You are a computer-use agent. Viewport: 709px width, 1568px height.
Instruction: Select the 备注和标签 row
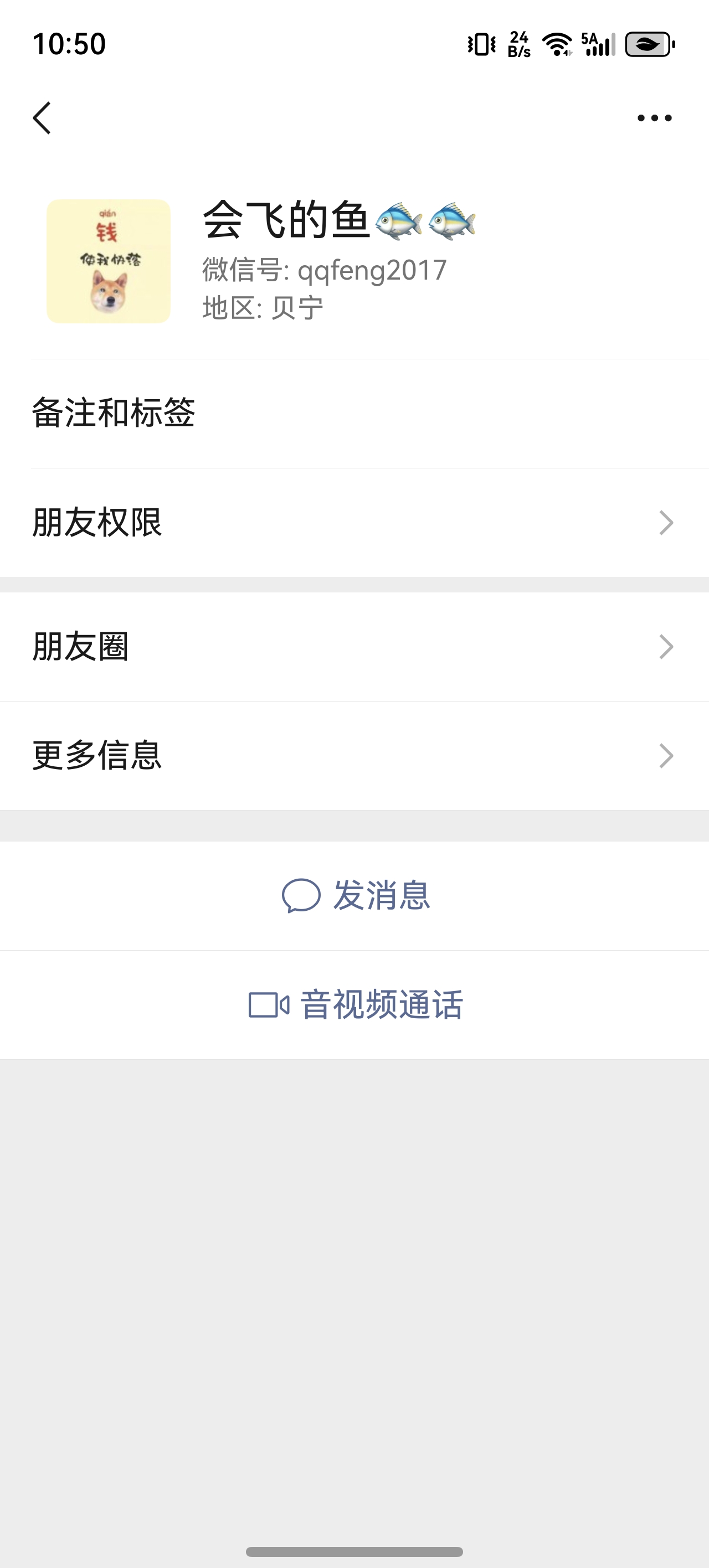point(354,412)
